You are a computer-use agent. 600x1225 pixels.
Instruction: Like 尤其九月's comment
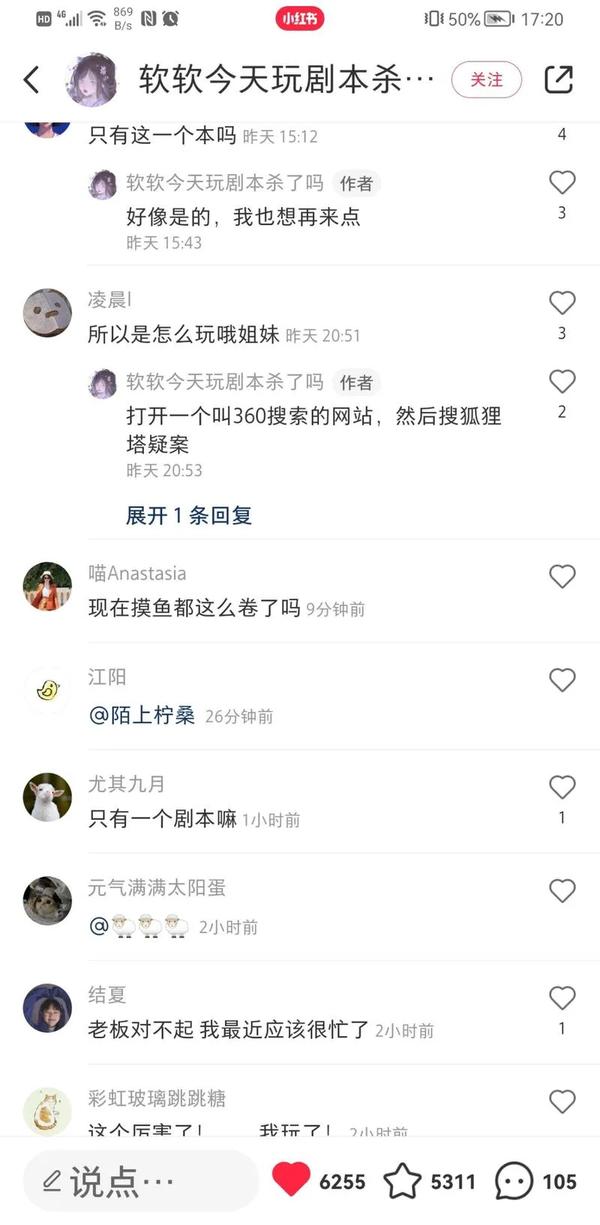pyautogui.click(x=562, y=788)
